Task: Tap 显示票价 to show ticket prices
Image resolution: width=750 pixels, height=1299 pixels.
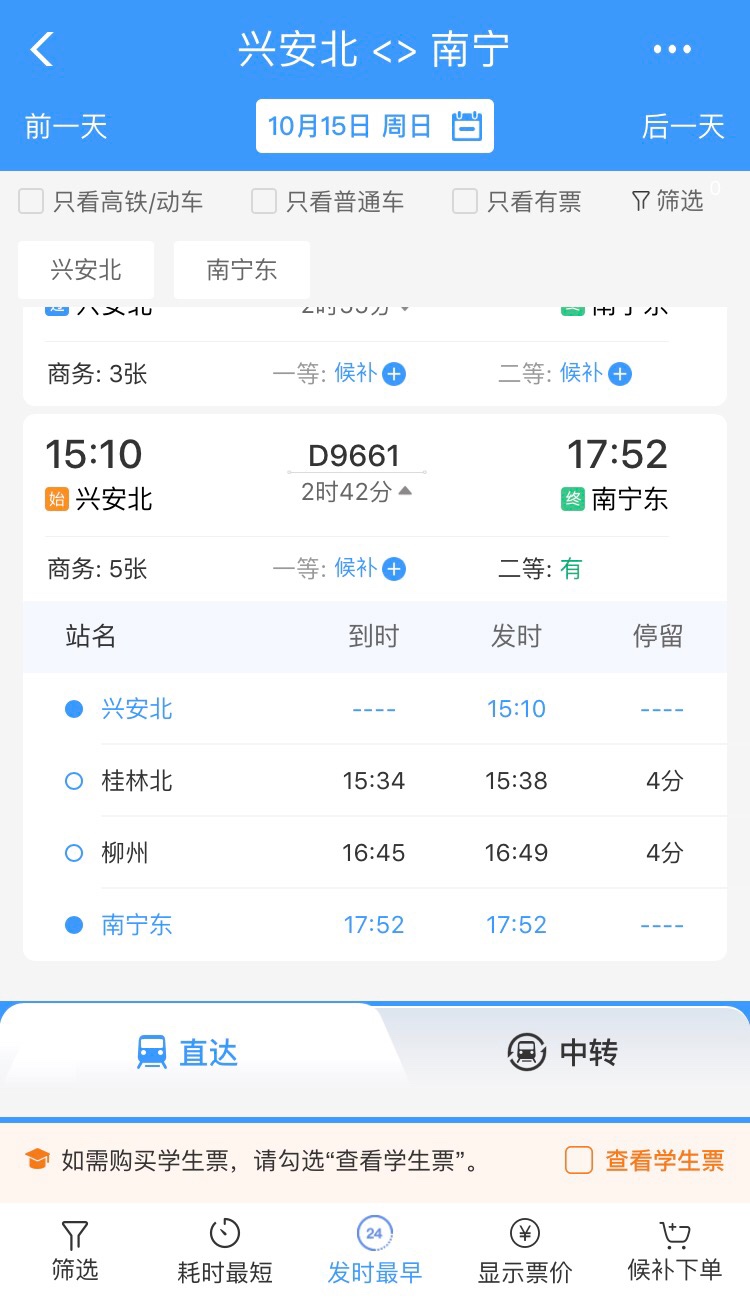Action: click(525, 1251)
